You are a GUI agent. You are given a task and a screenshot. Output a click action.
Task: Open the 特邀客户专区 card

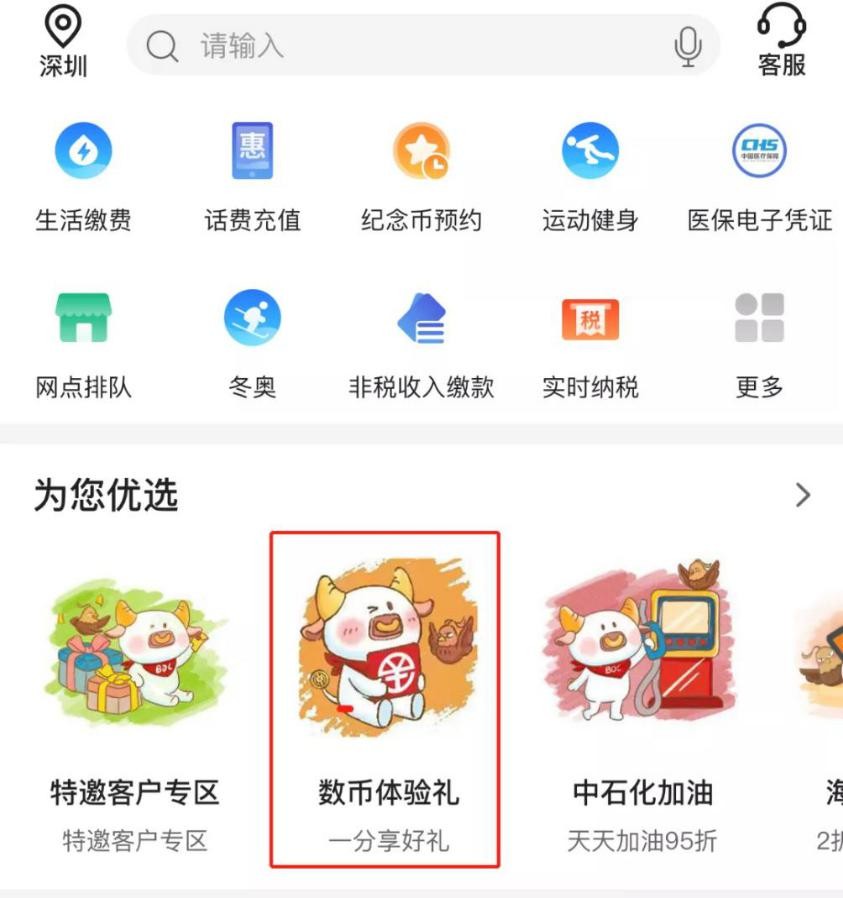[x=135, y=700]
